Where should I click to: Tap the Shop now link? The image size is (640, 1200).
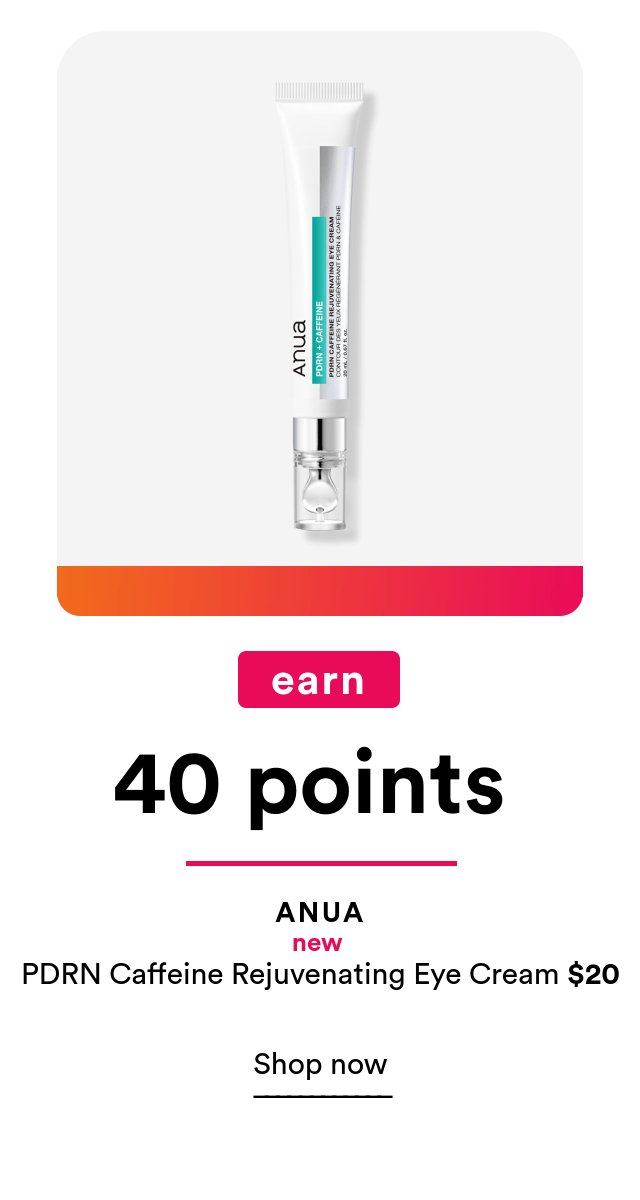point(321,1064)
